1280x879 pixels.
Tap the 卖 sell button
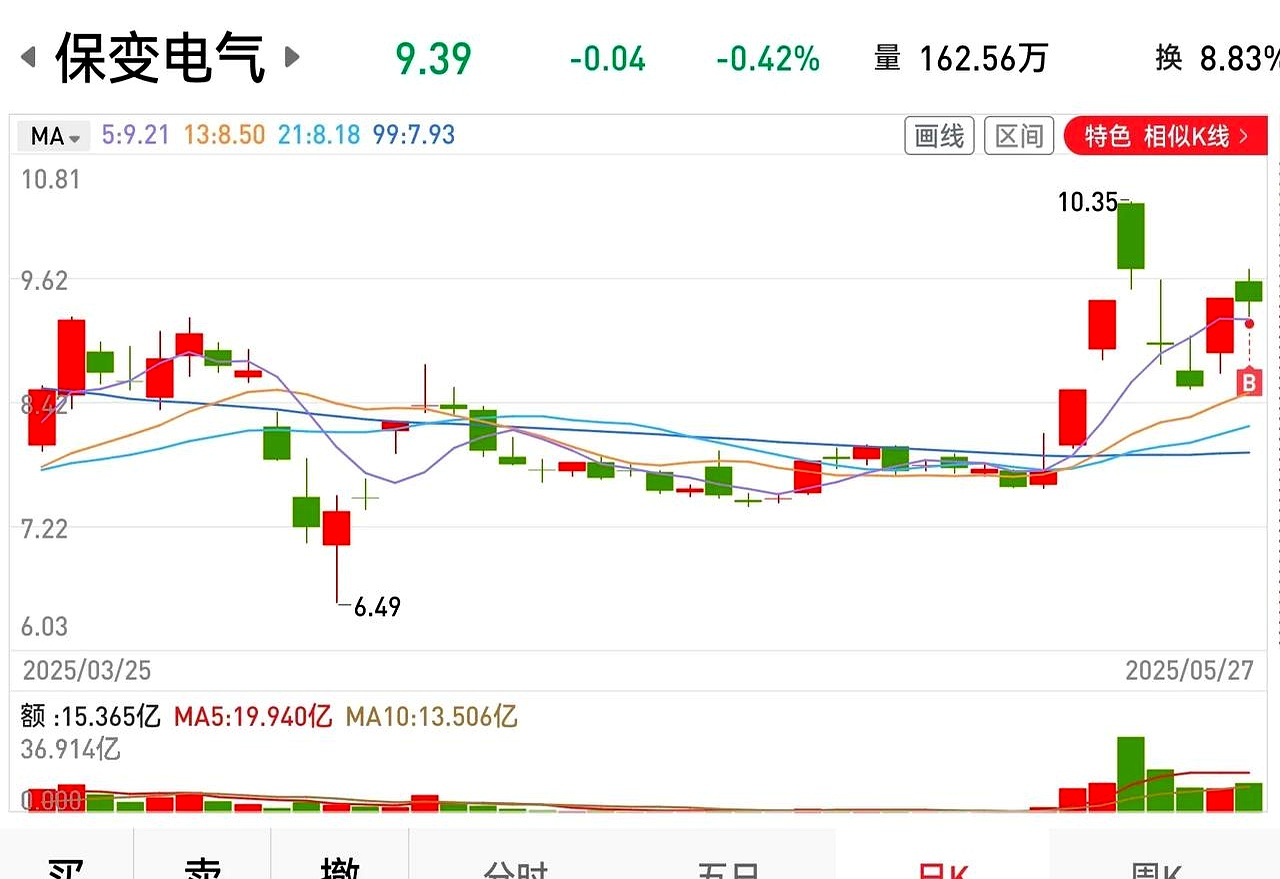tap(203, 866)
